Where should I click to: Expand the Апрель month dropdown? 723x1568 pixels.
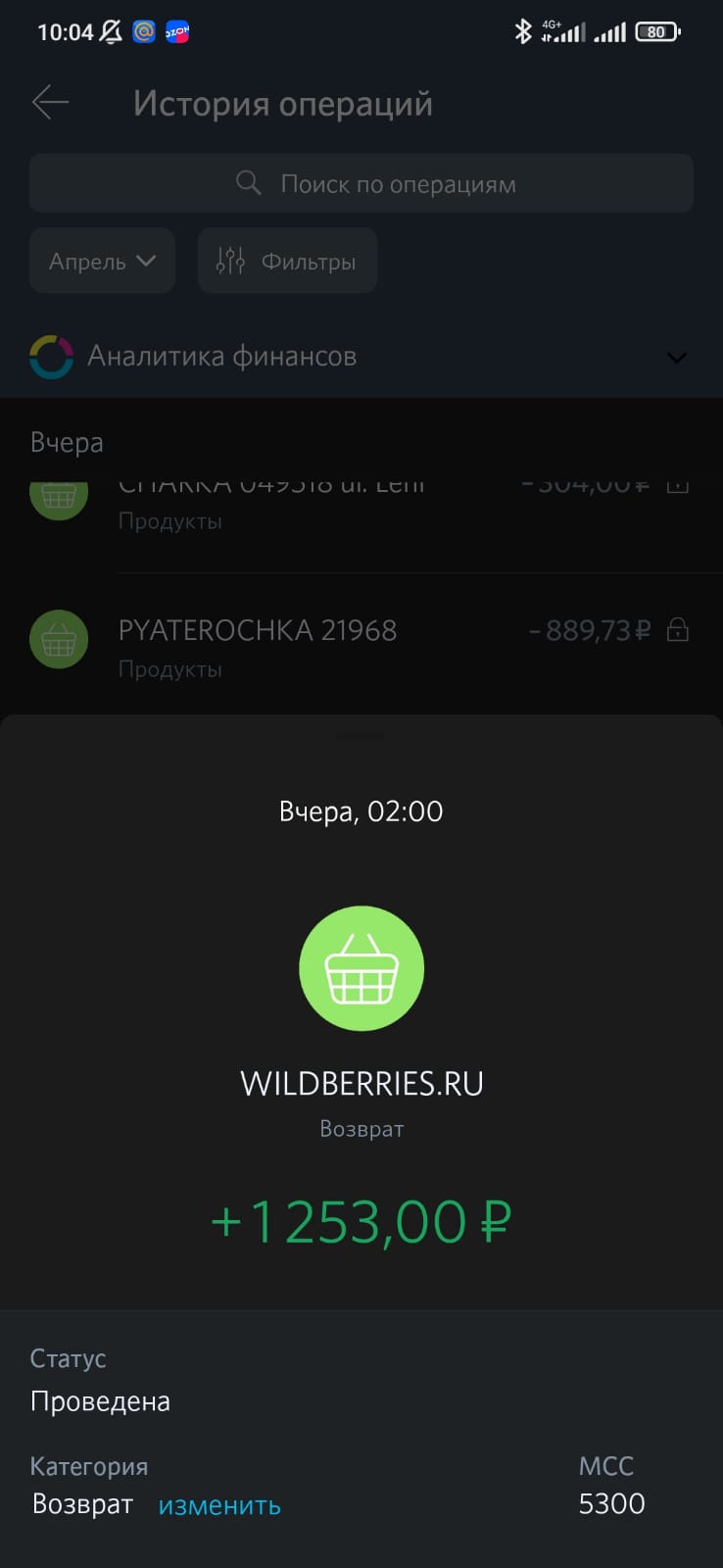coord(102,261)
